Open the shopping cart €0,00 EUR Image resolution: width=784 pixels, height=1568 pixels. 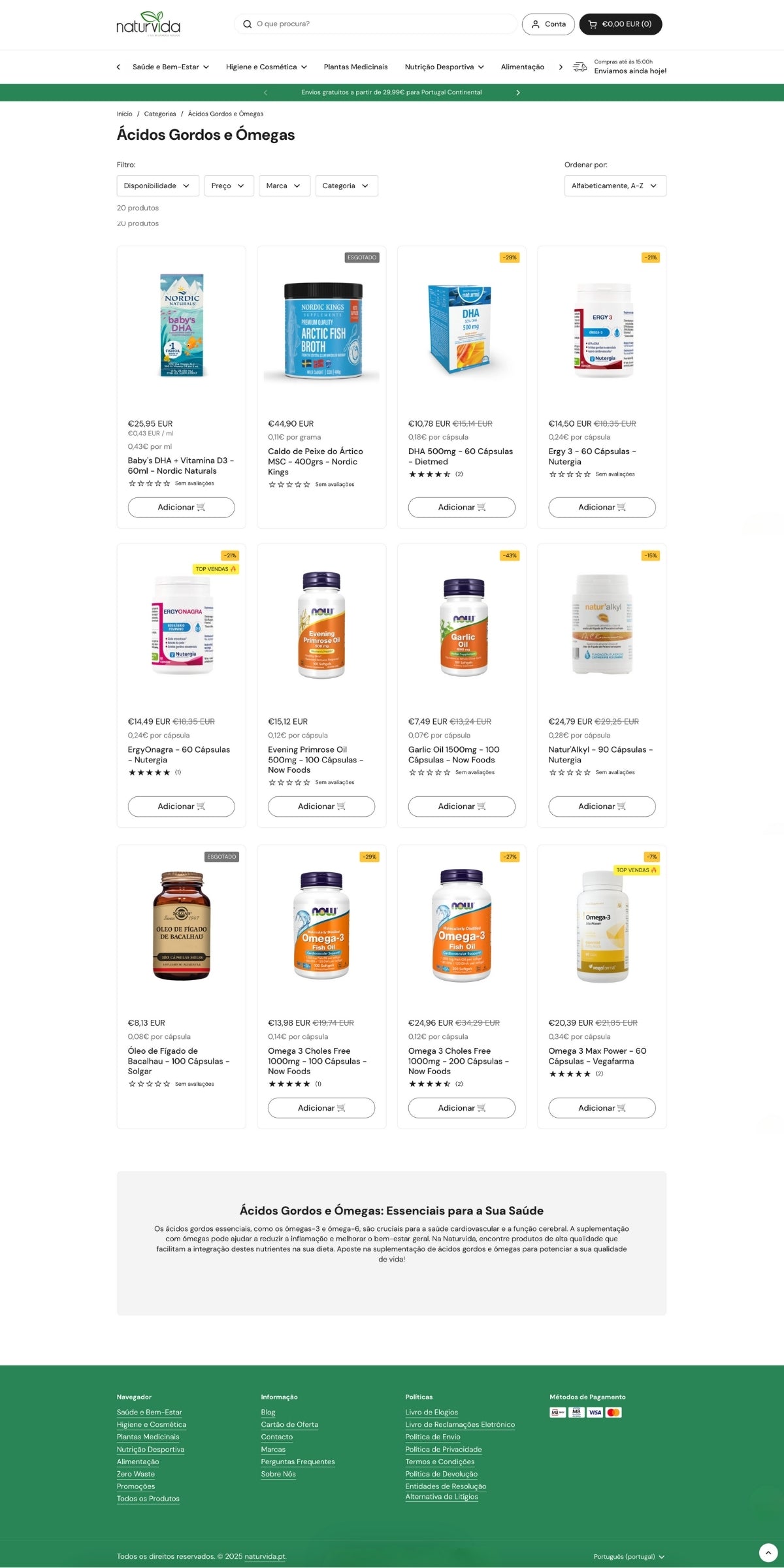click(x=620, y=24)
